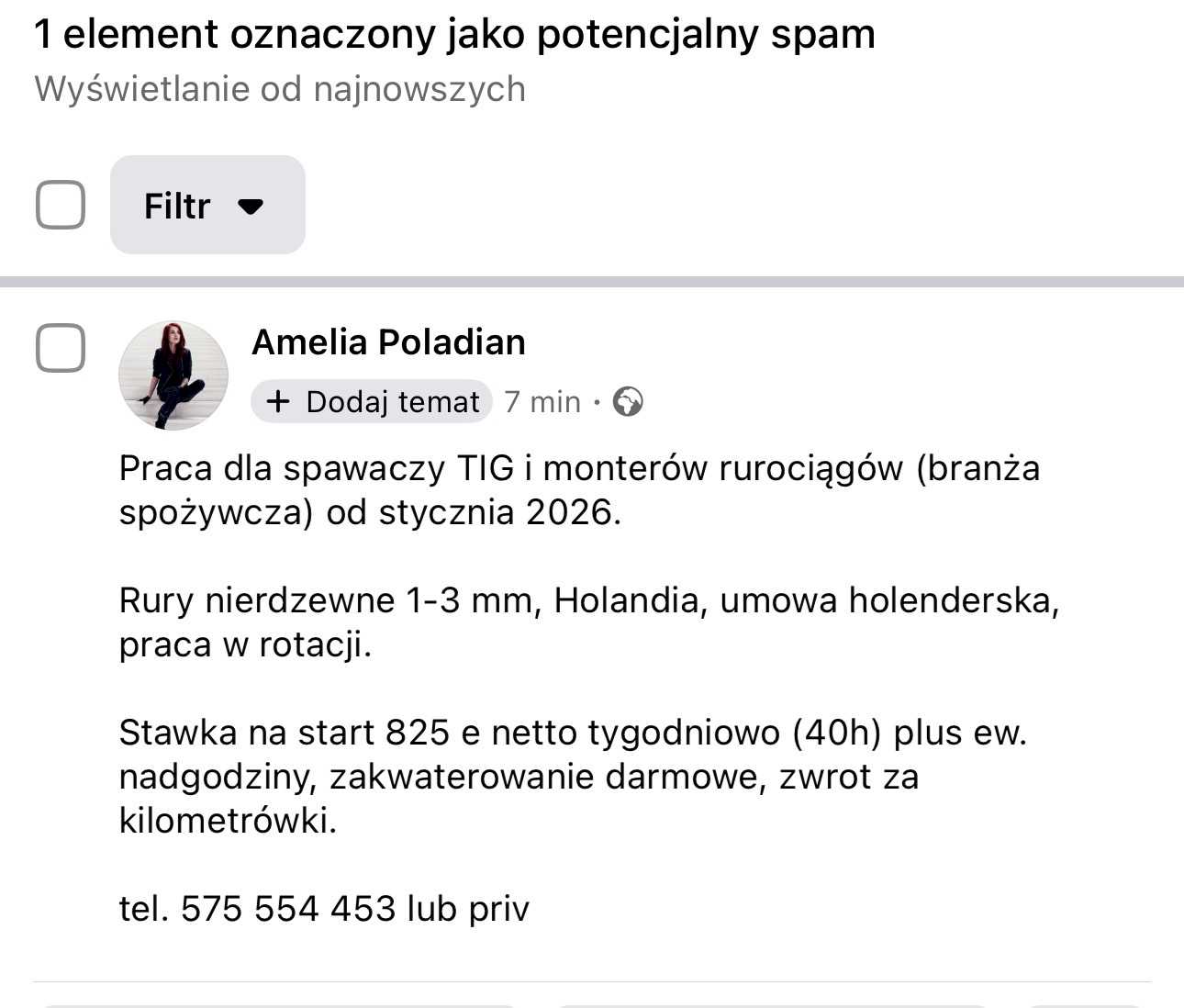Open Amelia Poladian's name link
1184x1008 pixels.
(x=388, y=342)
